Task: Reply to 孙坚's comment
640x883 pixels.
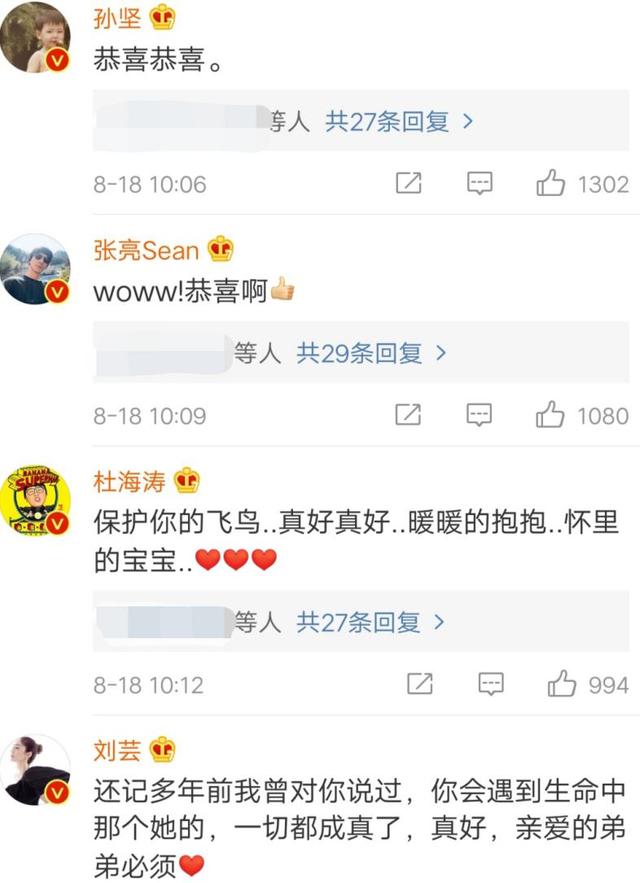Action: pos(481,184)
